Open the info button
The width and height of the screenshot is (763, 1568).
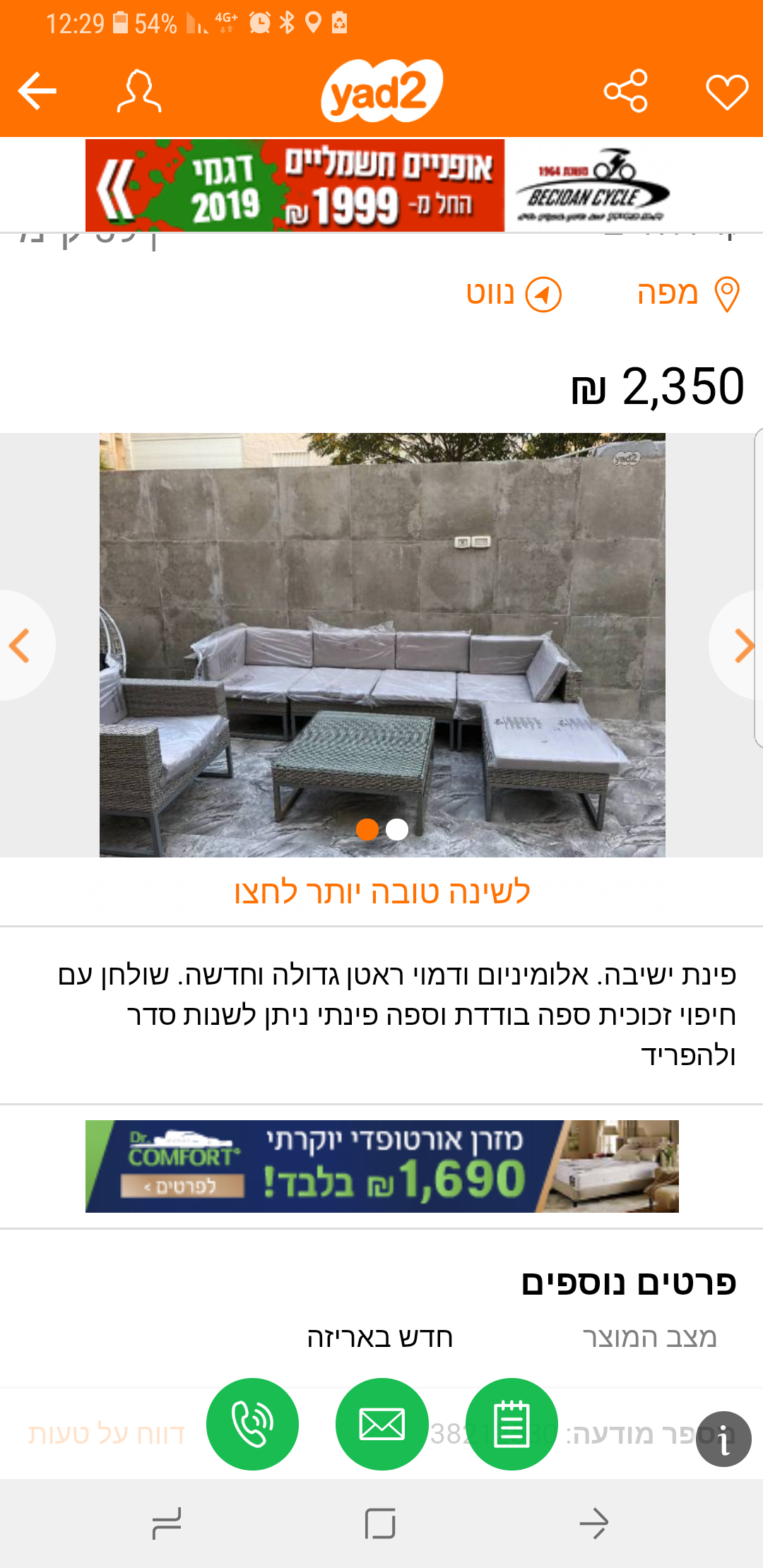click(723, 1439)
